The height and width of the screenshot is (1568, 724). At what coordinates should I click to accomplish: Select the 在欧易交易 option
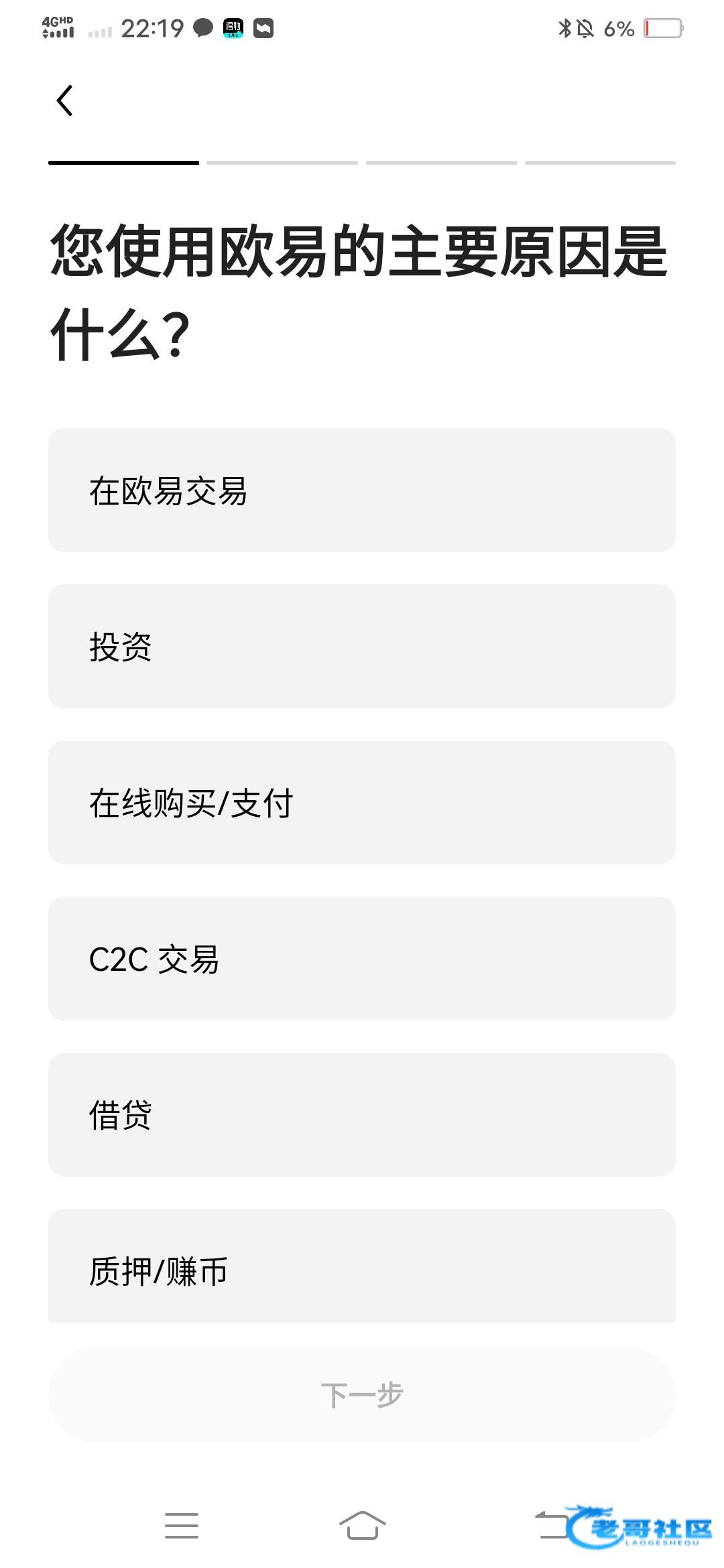pyautogui.click(x=362, y=490)
